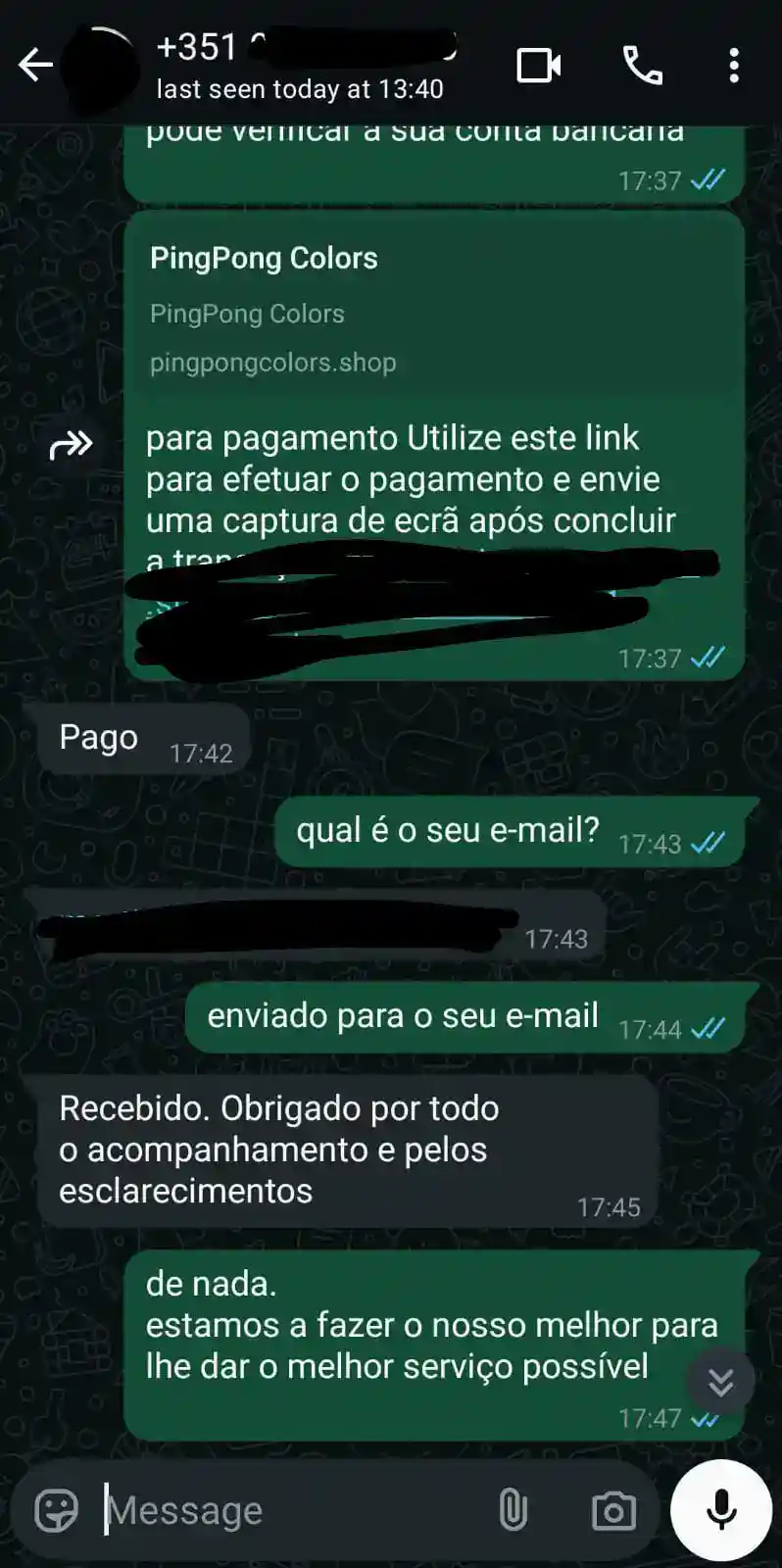Image resolution: width=782 pixels, height=1568 pixels.
Task: Open the attachment paperclip menu
Action: tap(514, 1509)
